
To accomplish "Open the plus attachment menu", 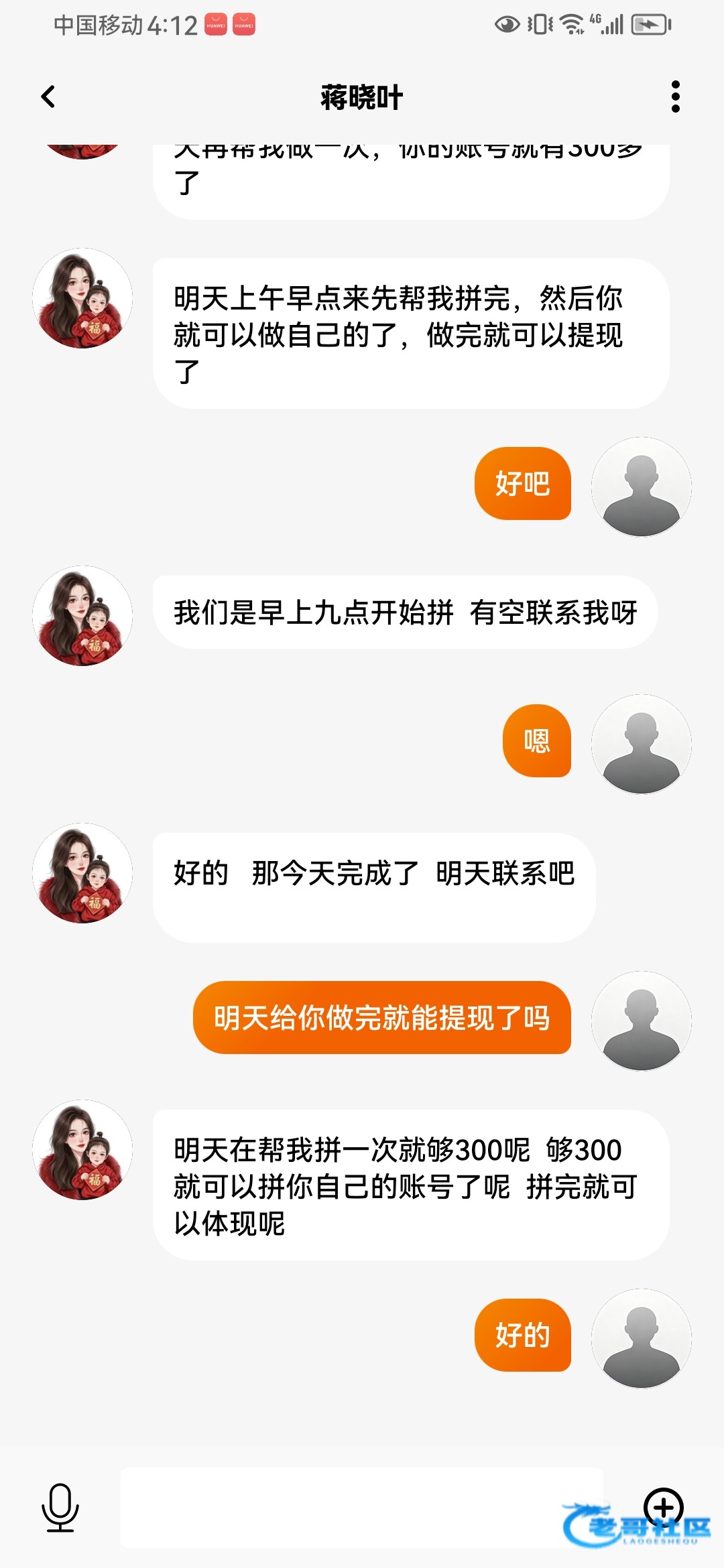I will [663, 1507].
